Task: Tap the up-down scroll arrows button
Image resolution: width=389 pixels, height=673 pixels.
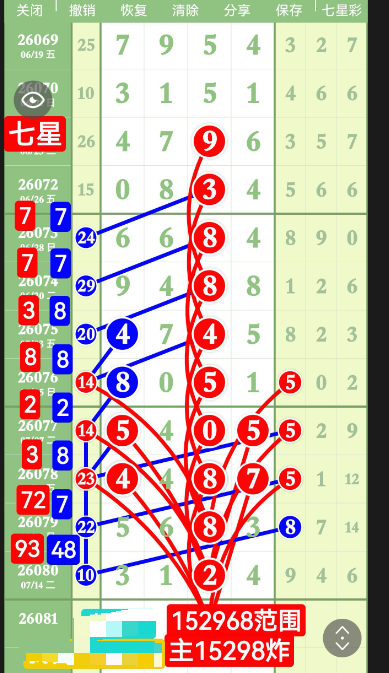Action: (x=342, y=638)
